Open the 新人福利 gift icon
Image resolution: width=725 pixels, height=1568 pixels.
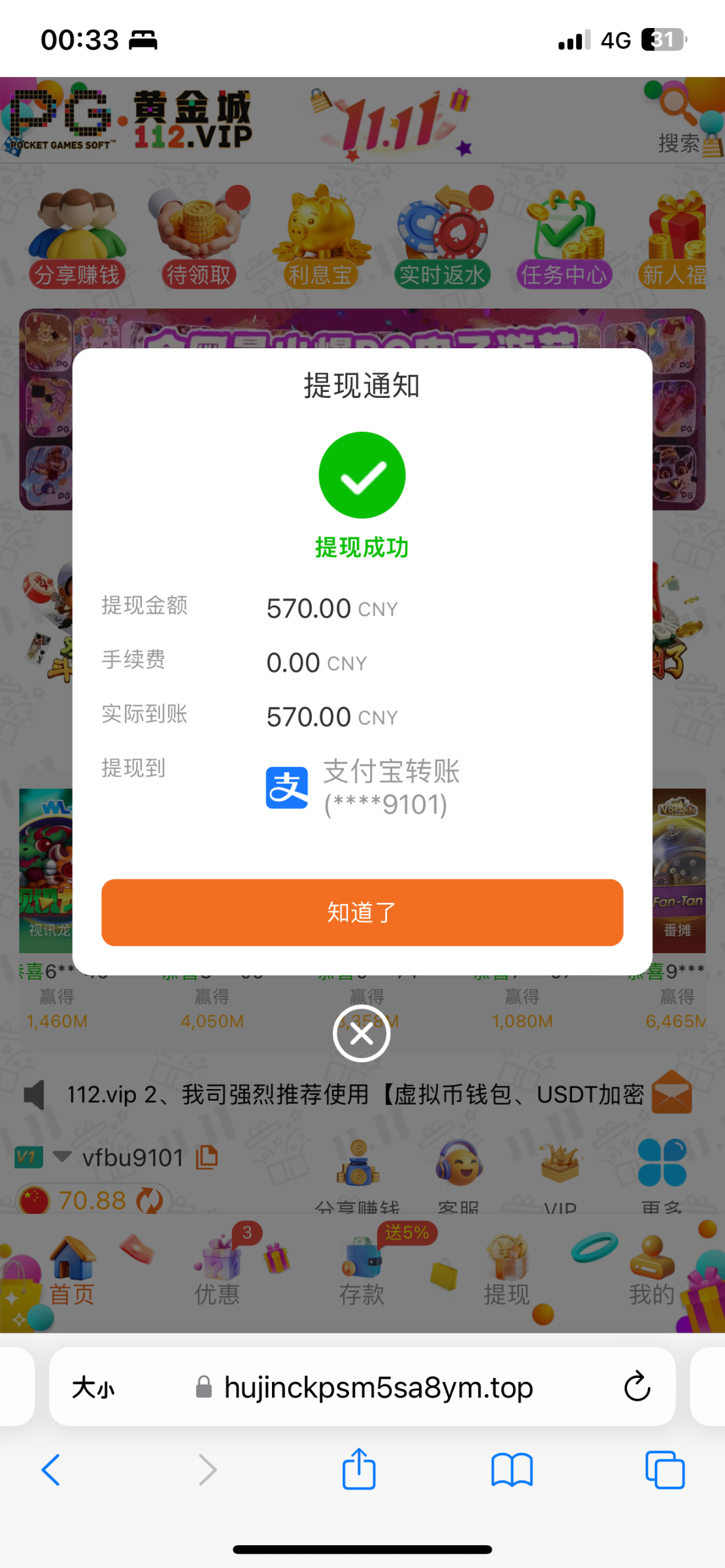point(677,229)
